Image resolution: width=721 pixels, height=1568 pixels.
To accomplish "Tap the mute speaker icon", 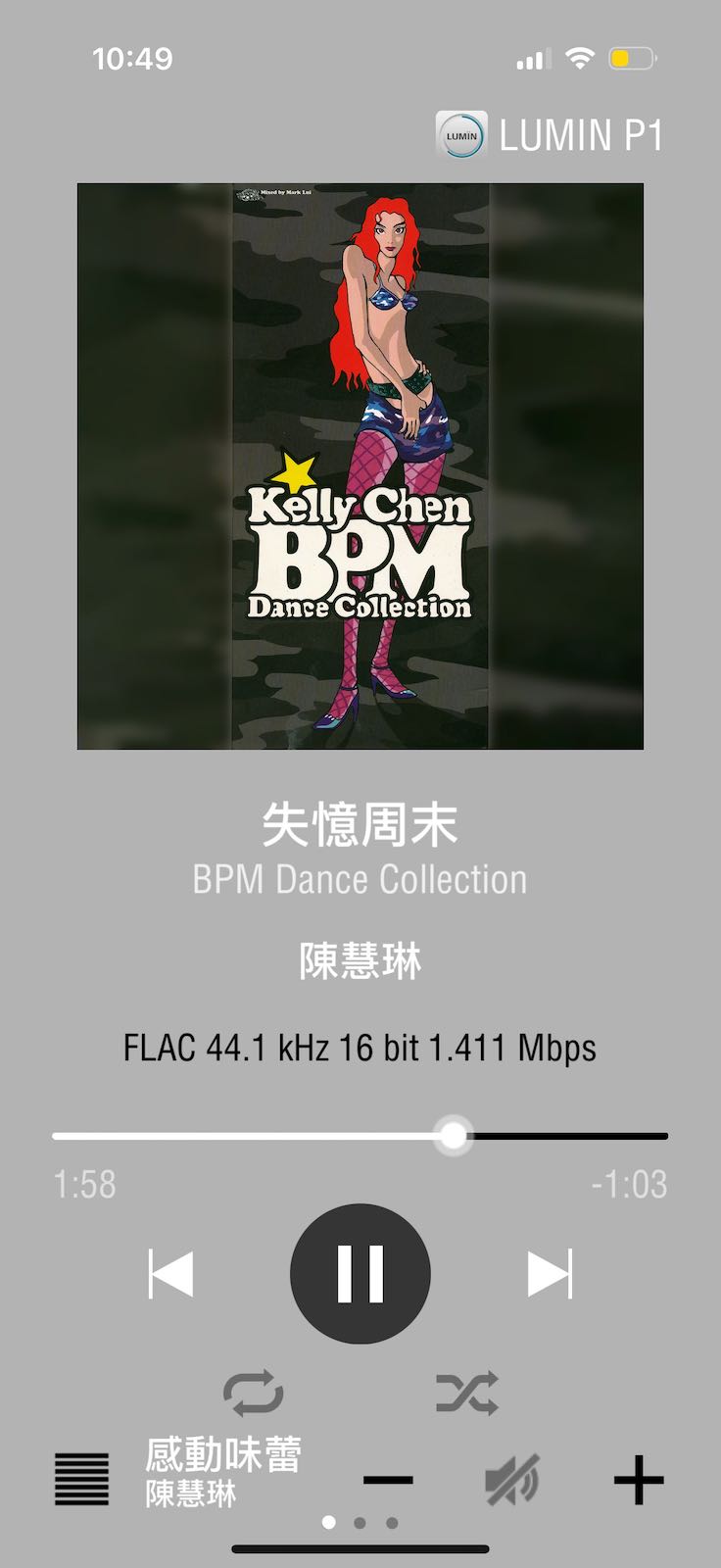I will click(512, 1480).
